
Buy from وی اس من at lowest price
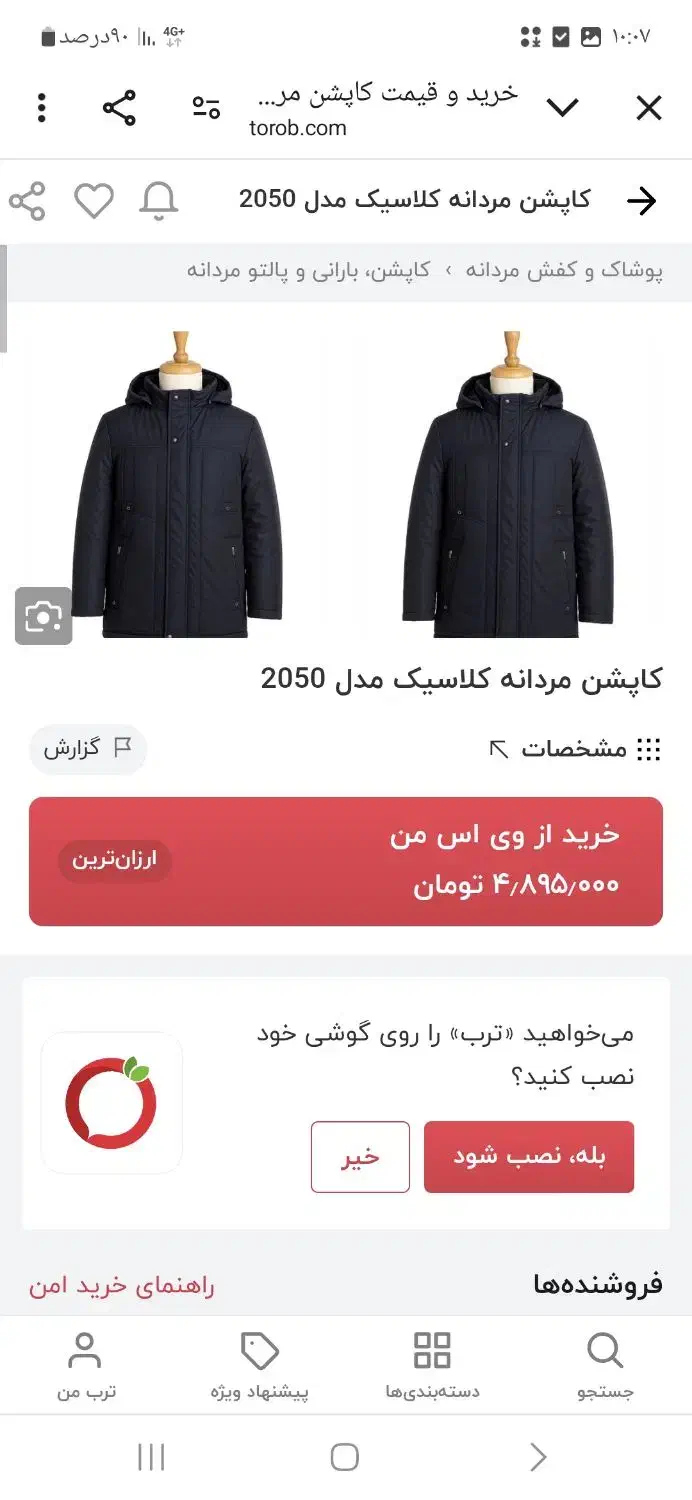coord(346,861)
